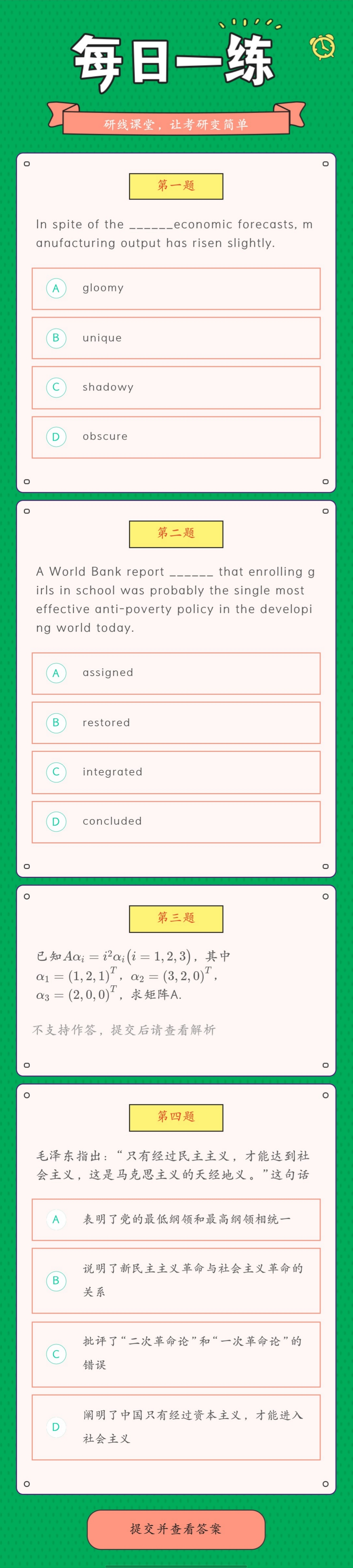Select option D obscure
The height and width of the screenshot is (1568, 353).
point(176,436)
